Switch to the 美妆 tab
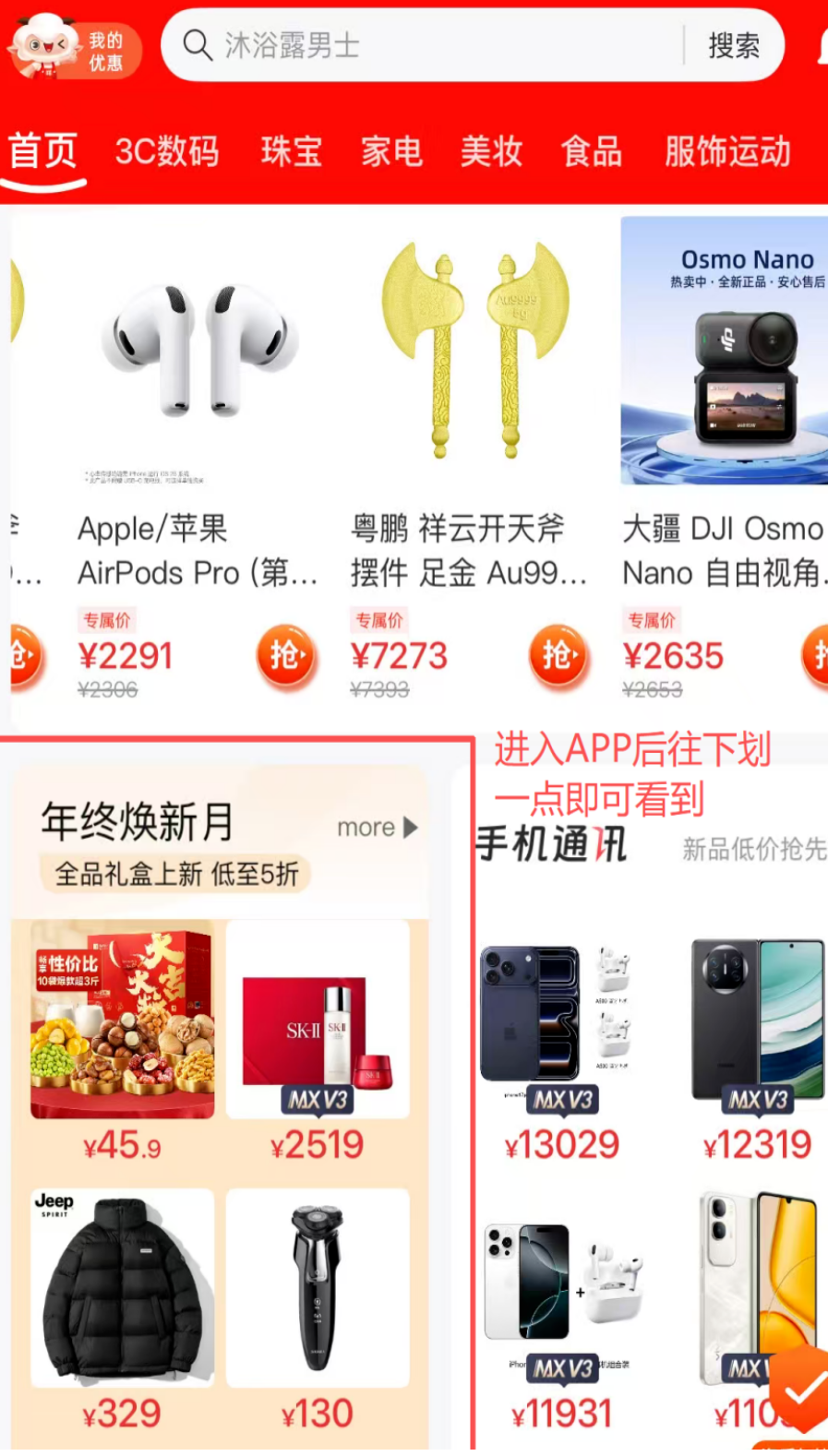The height and width of the screenshot is (1456, 828). [491, 151]
